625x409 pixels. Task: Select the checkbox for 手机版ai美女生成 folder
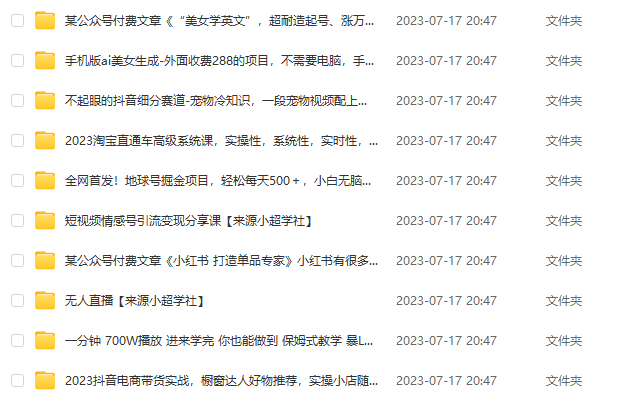(x=17, y=60)
